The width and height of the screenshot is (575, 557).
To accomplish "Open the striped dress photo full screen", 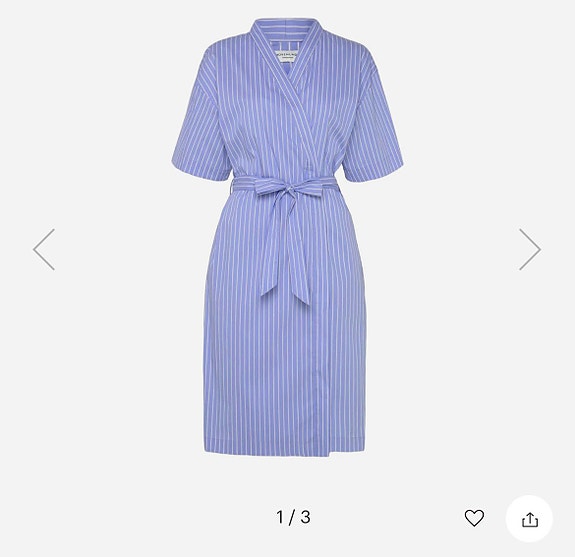I will click(287, 237).
